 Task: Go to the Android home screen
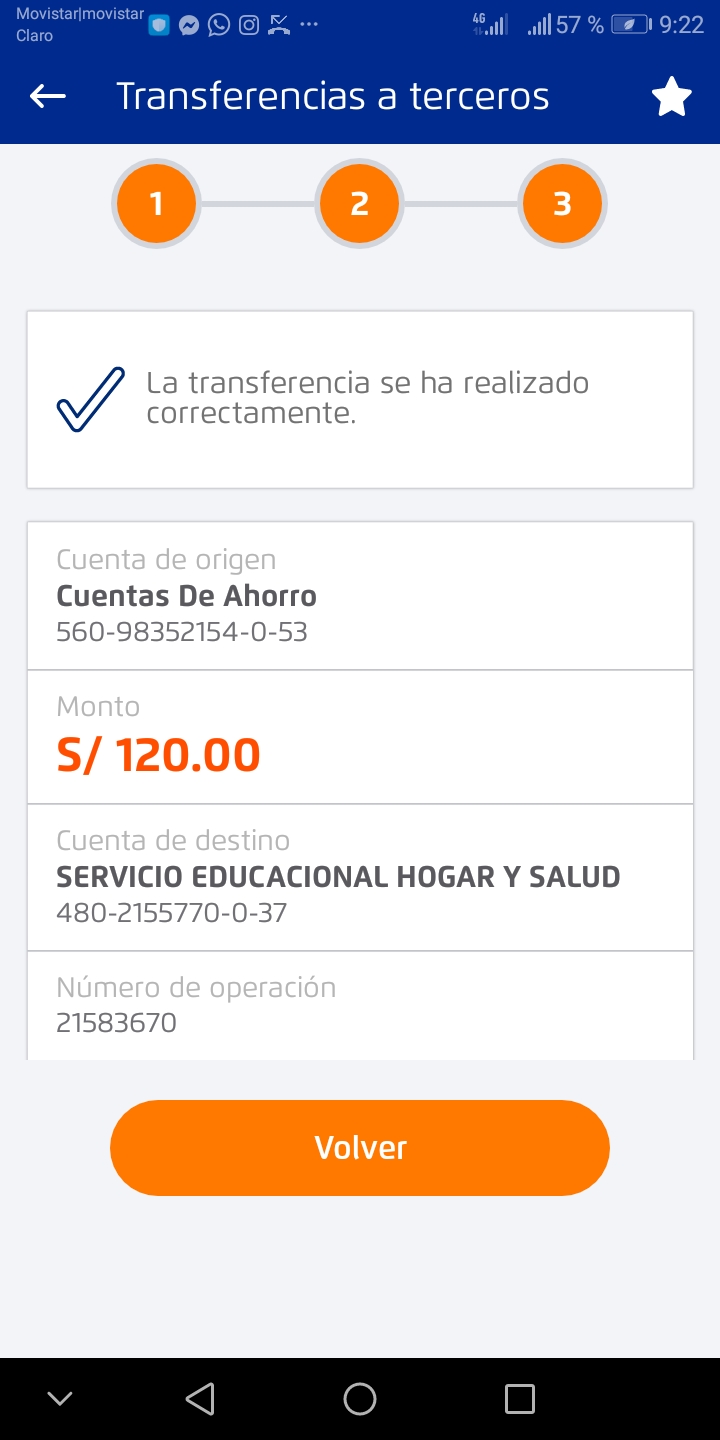tap(360, 1398)
